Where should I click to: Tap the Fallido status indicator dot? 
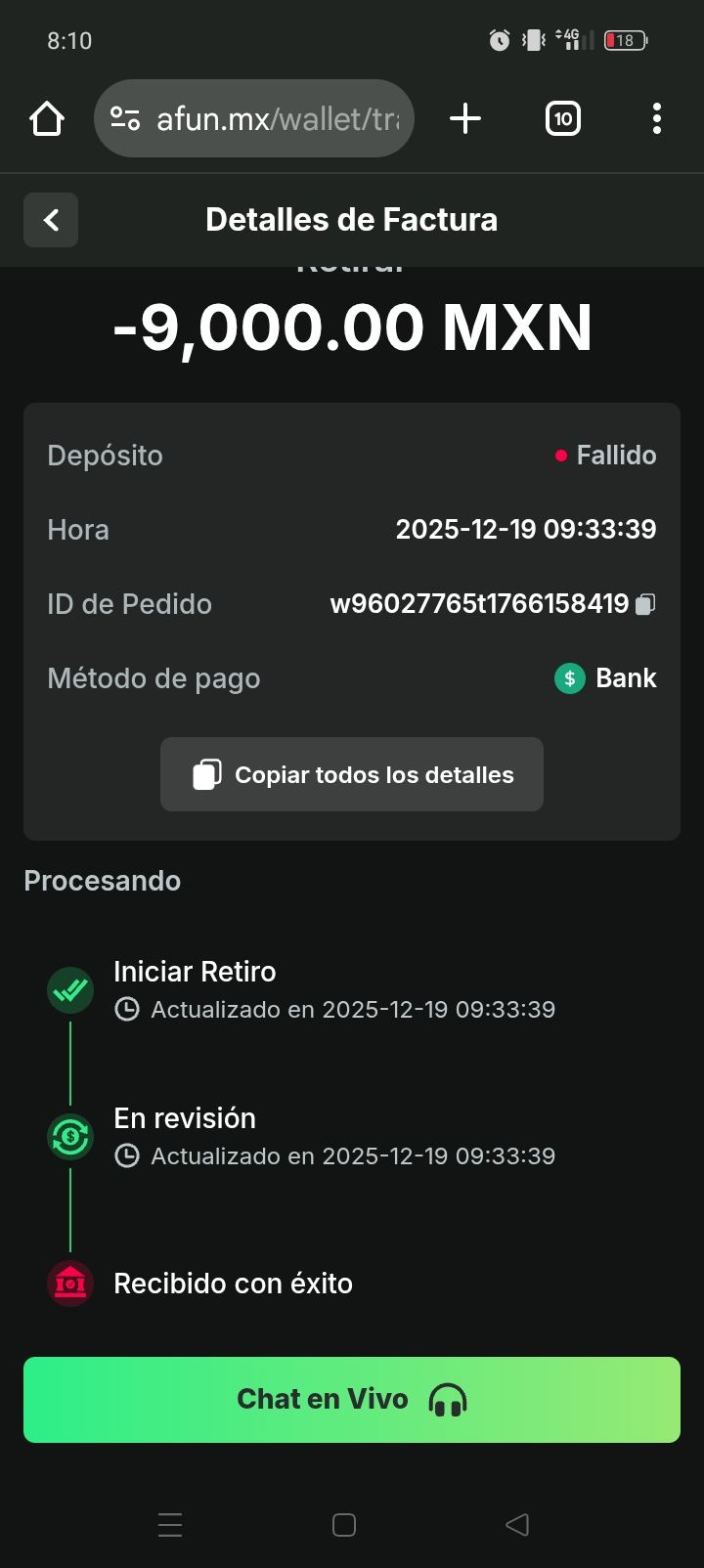click(x=561, y=455)
